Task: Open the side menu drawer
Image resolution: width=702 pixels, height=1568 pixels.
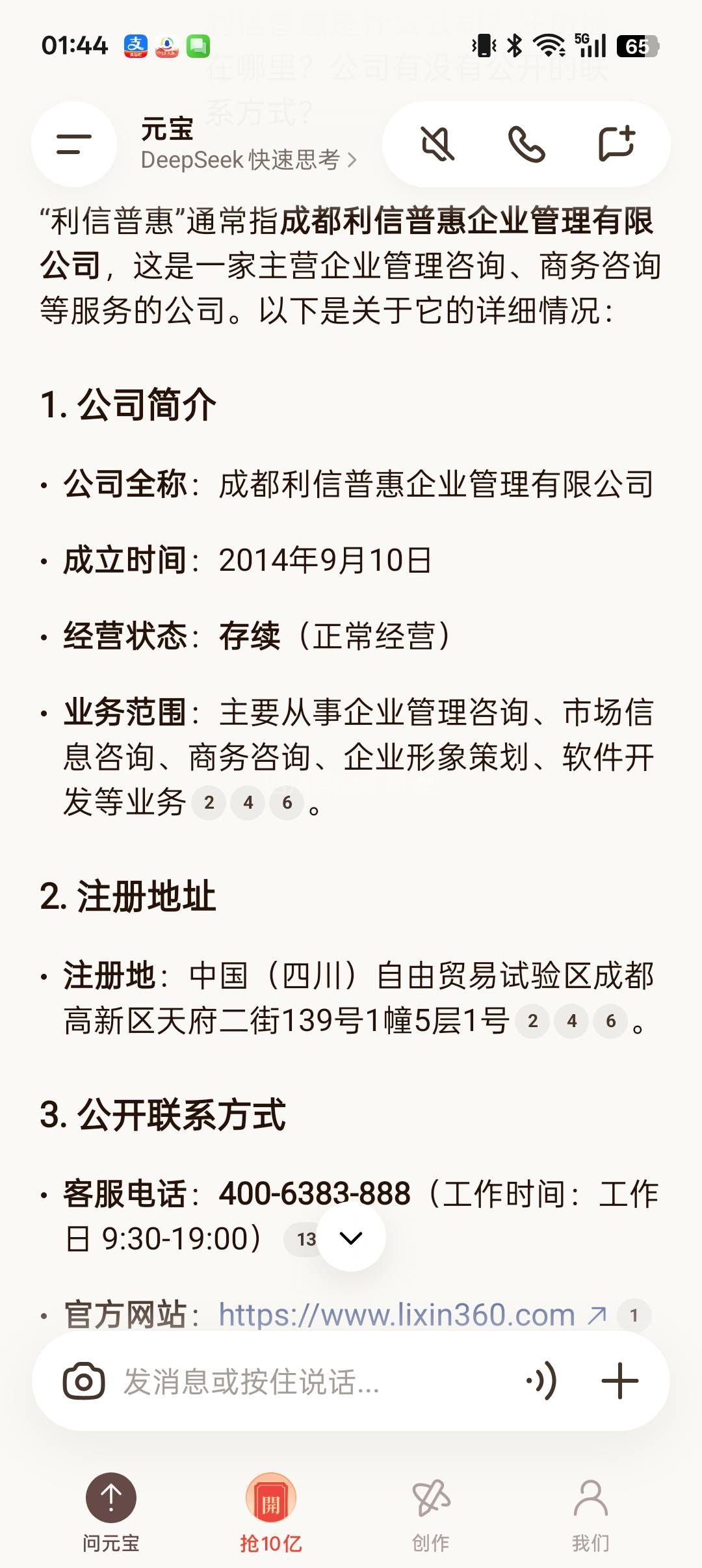Action: (x=74, y=144)
